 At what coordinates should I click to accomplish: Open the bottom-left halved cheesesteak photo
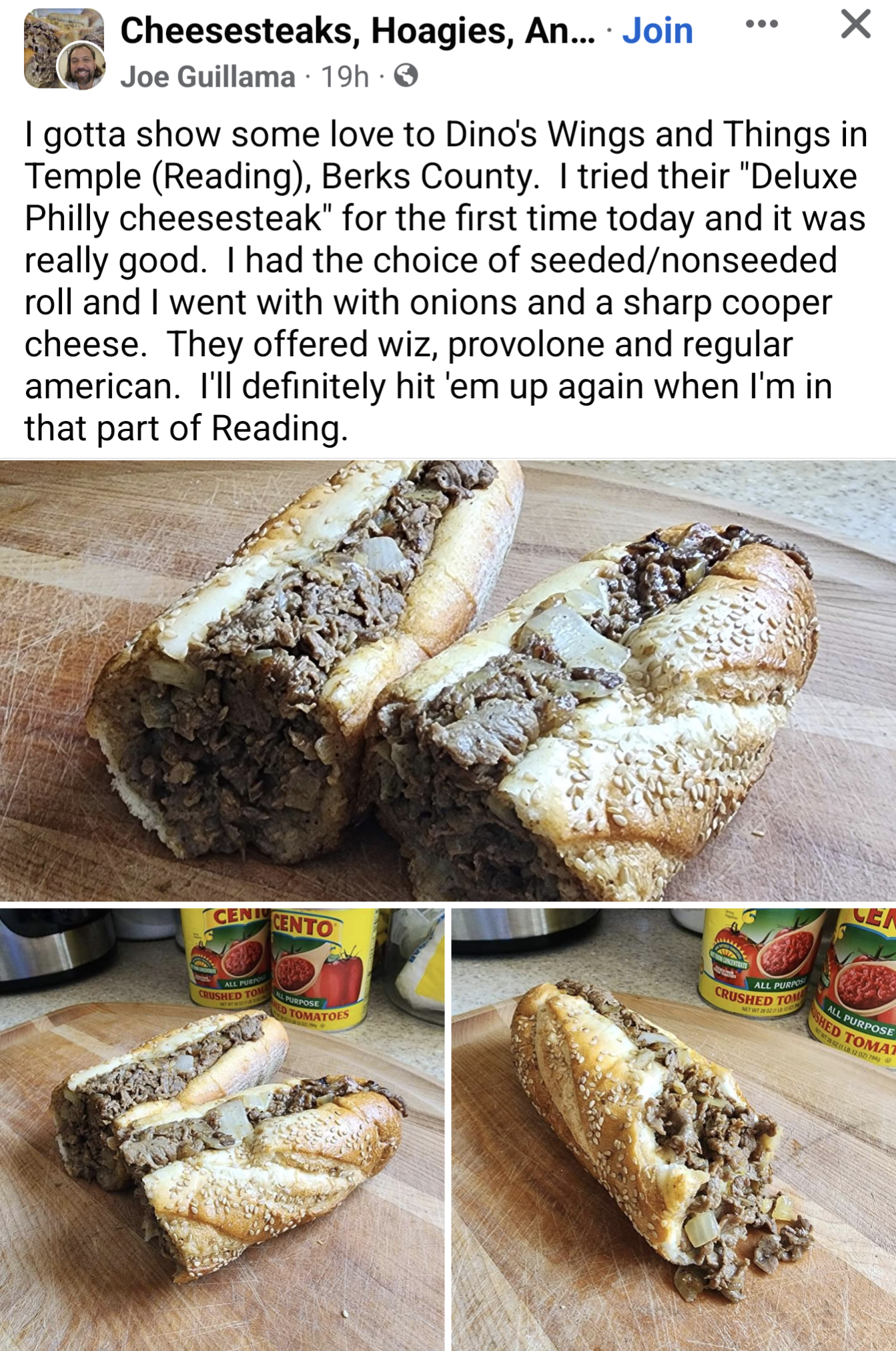click(x=222, y=1129)
